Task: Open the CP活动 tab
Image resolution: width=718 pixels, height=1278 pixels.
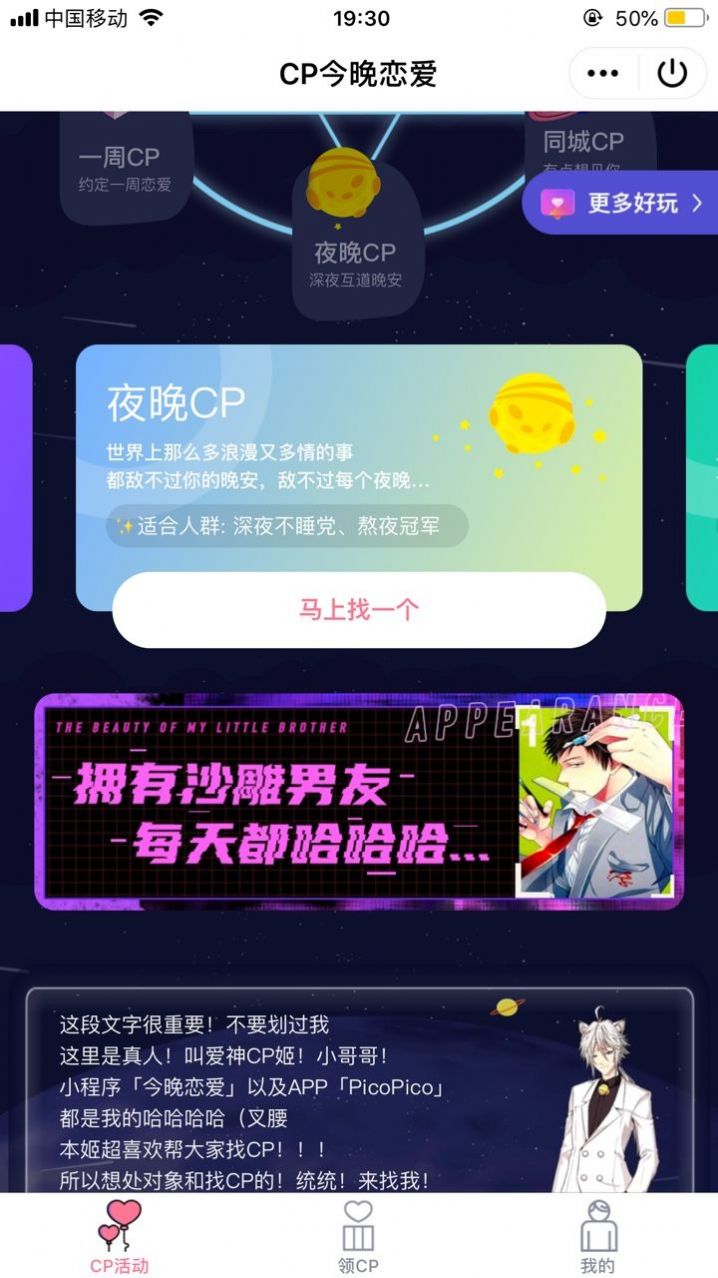Action: coord(119,1237)
